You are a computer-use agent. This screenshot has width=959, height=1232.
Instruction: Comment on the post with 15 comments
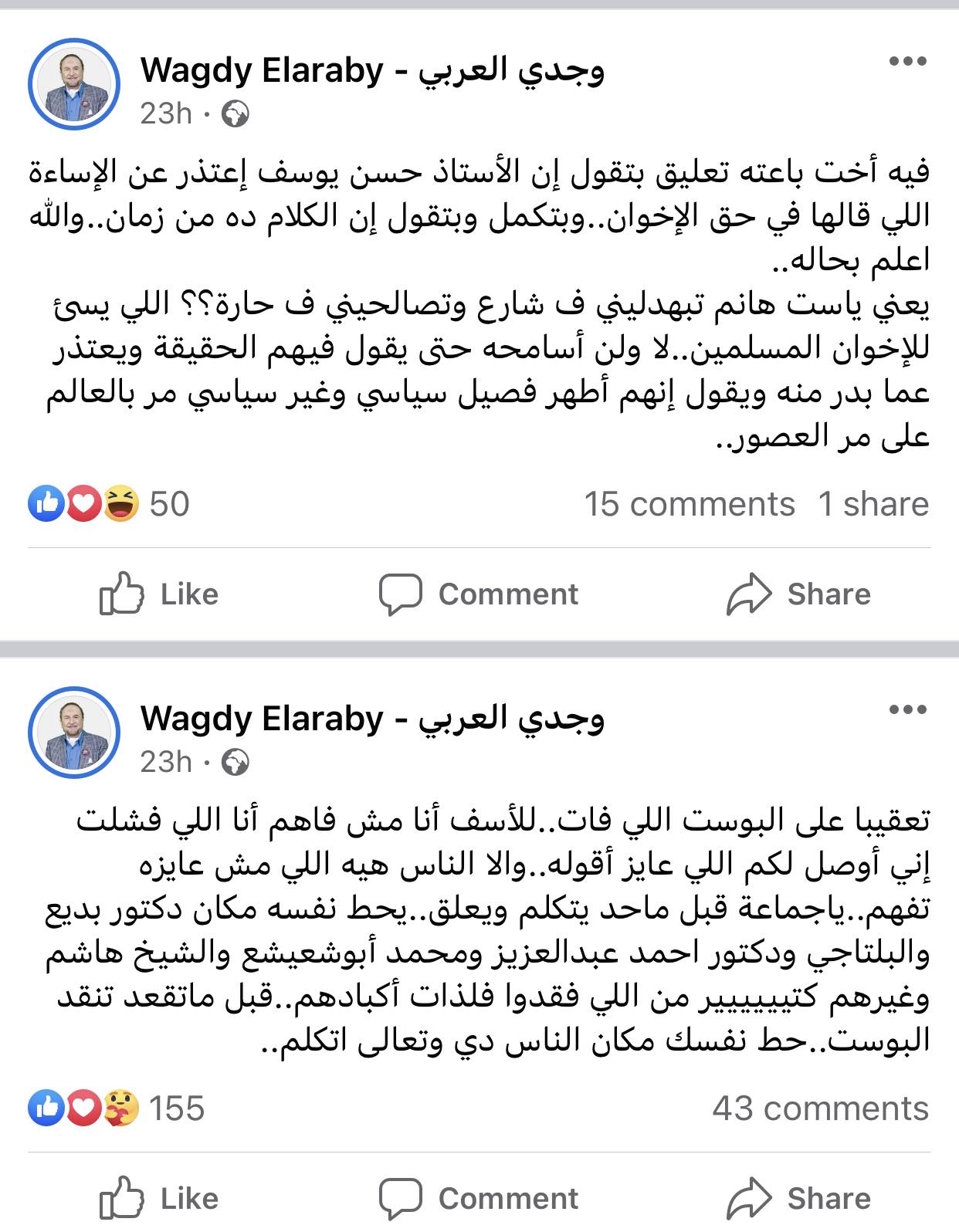point(479,594)
